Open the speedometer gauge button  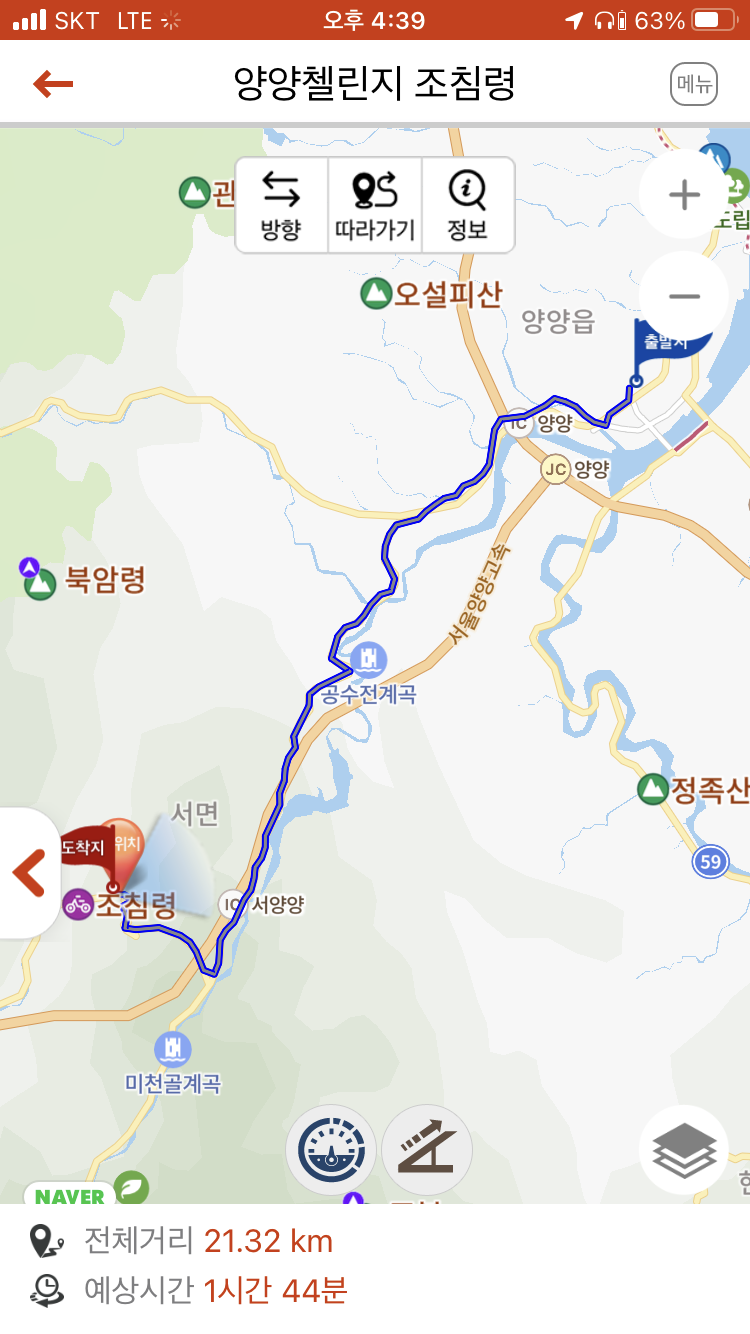click(331, 1150)
